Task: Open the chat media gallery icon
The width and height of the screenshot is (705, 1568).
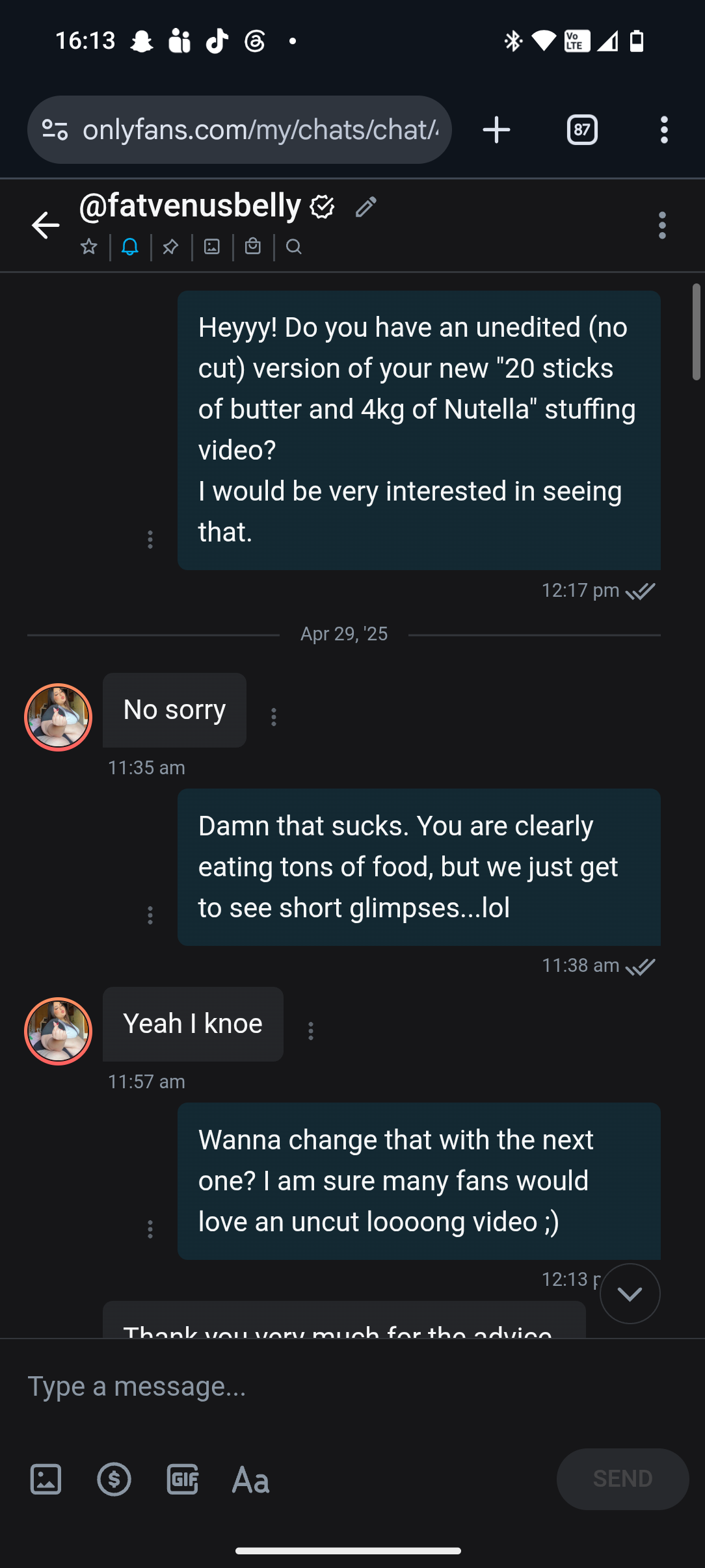Action: point(212,247)
